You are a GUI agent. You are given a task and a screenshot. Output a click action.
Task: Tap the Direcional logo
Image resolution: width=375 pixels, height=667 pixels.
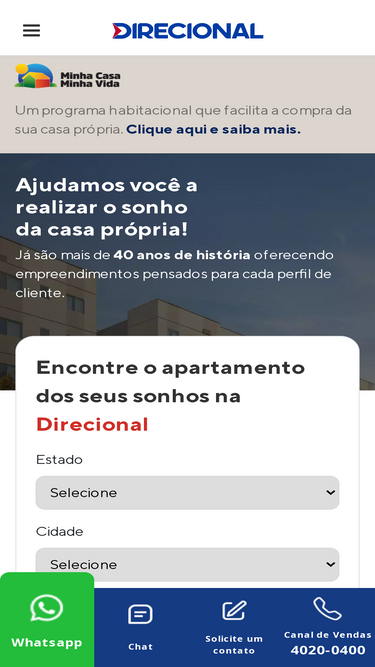pos(188,31)
